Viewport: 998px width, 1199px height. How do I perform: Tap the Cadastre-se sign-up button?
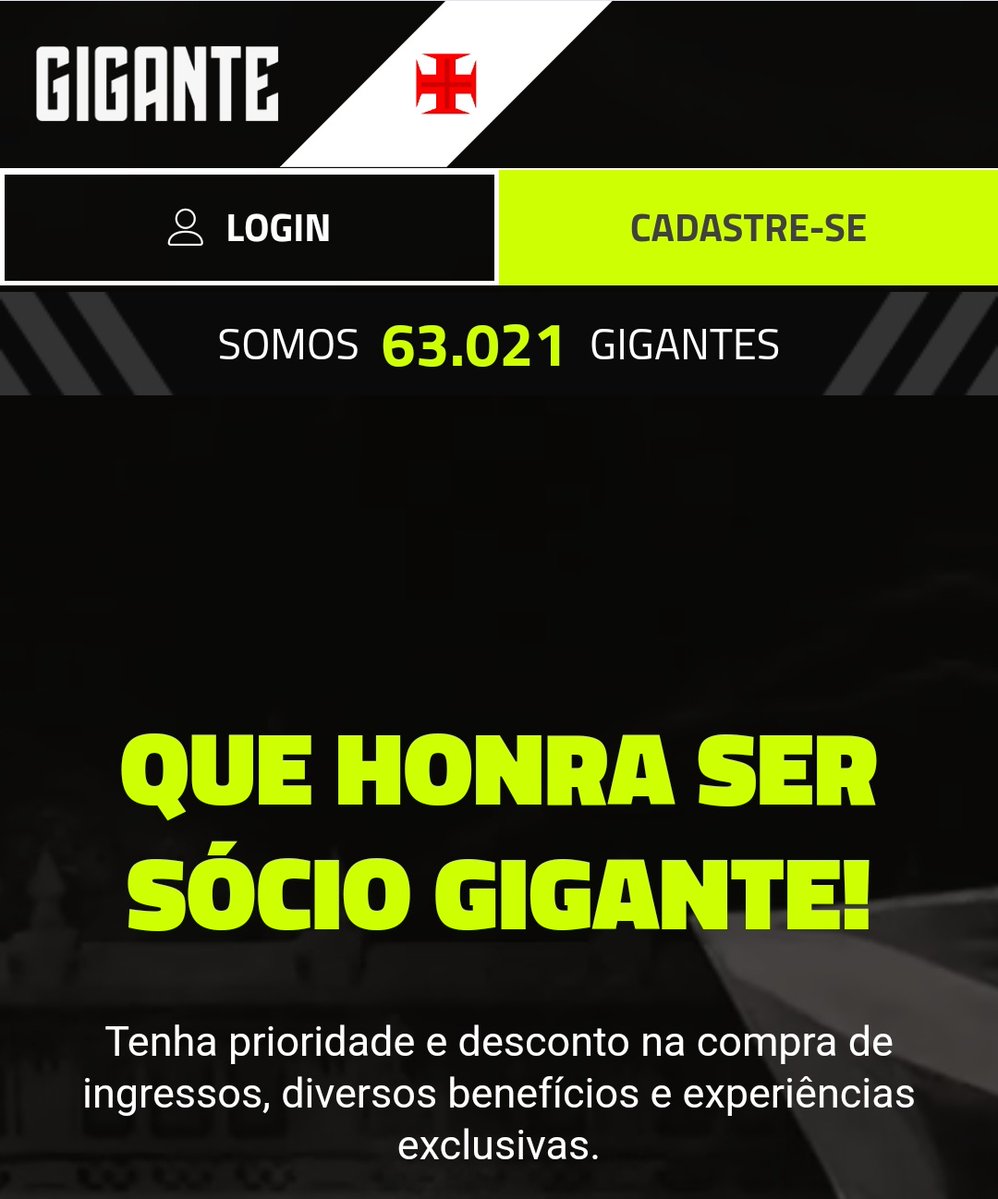point(747,228)
